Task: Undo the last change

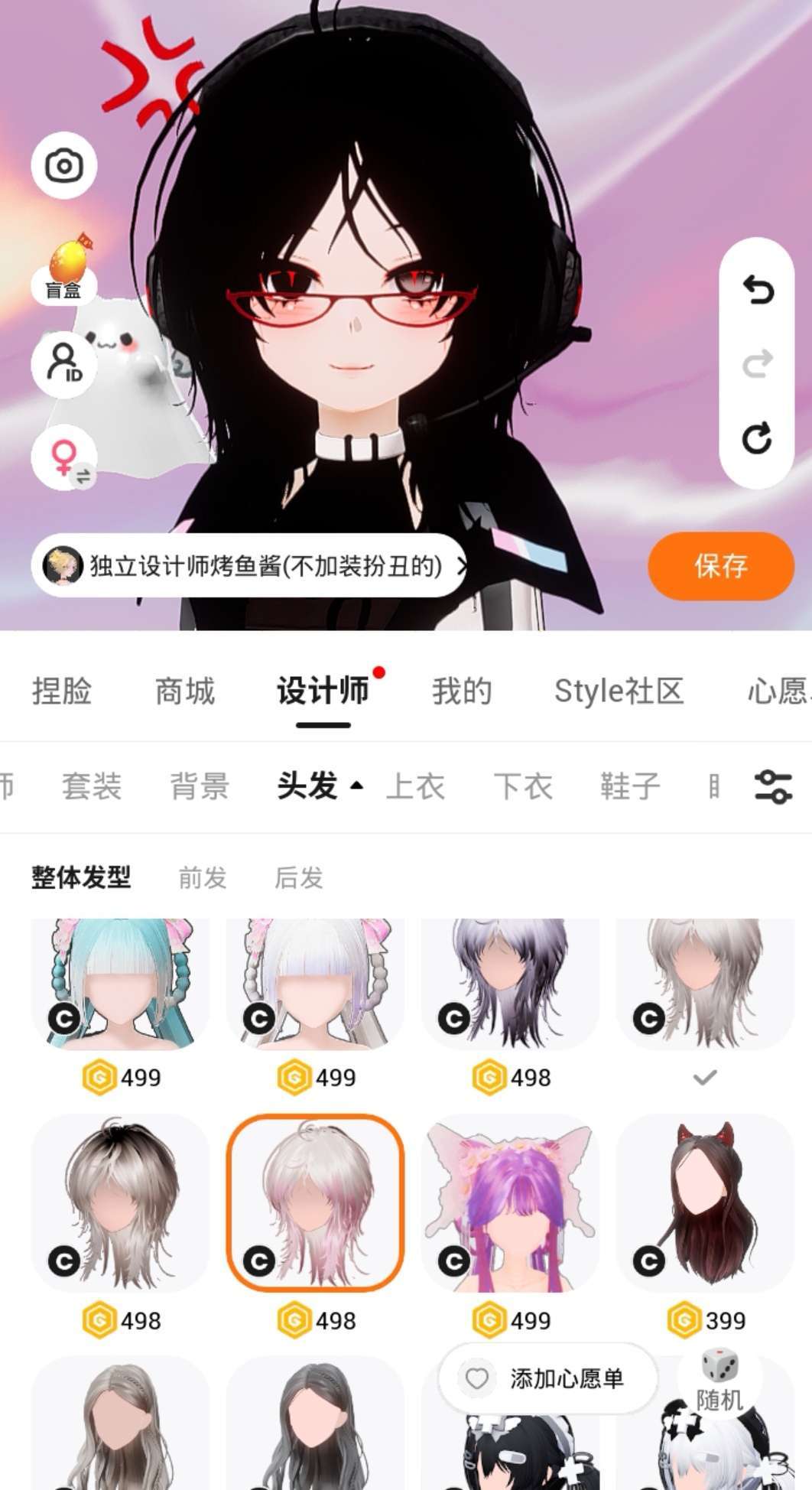Action: click(758, 290)
